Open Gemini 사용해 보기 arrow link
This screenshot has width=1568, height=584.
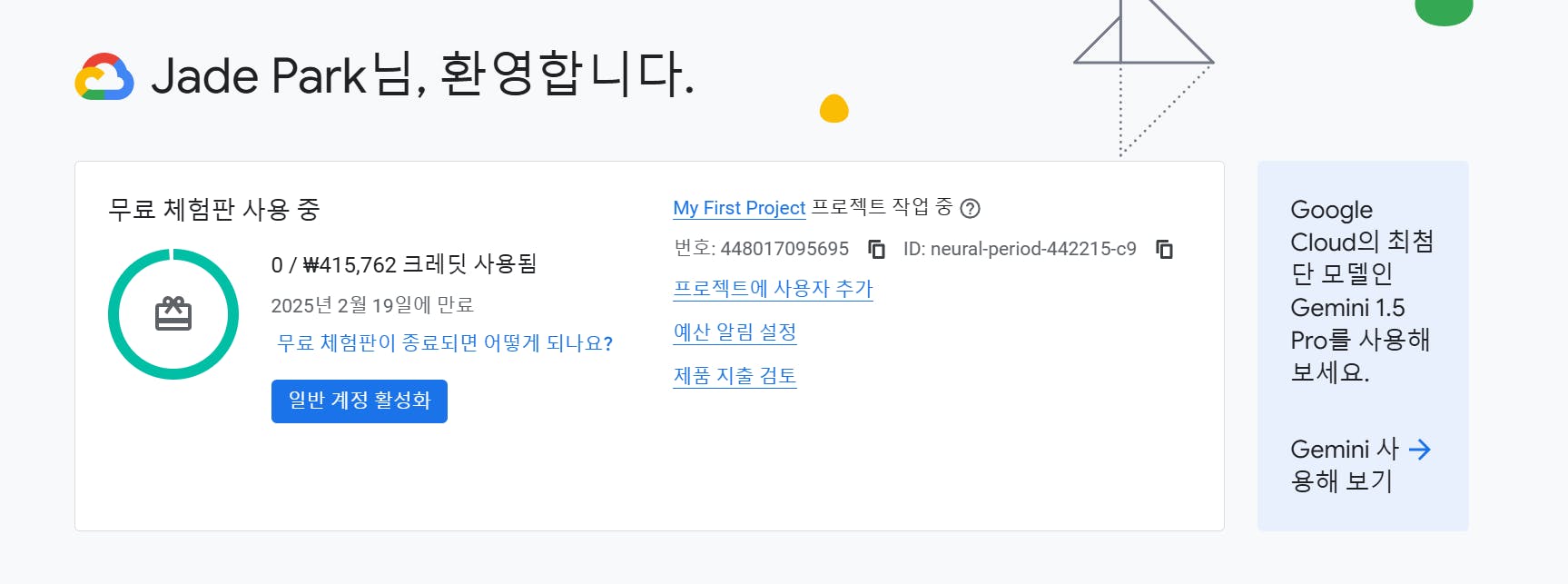point(1419,450)
